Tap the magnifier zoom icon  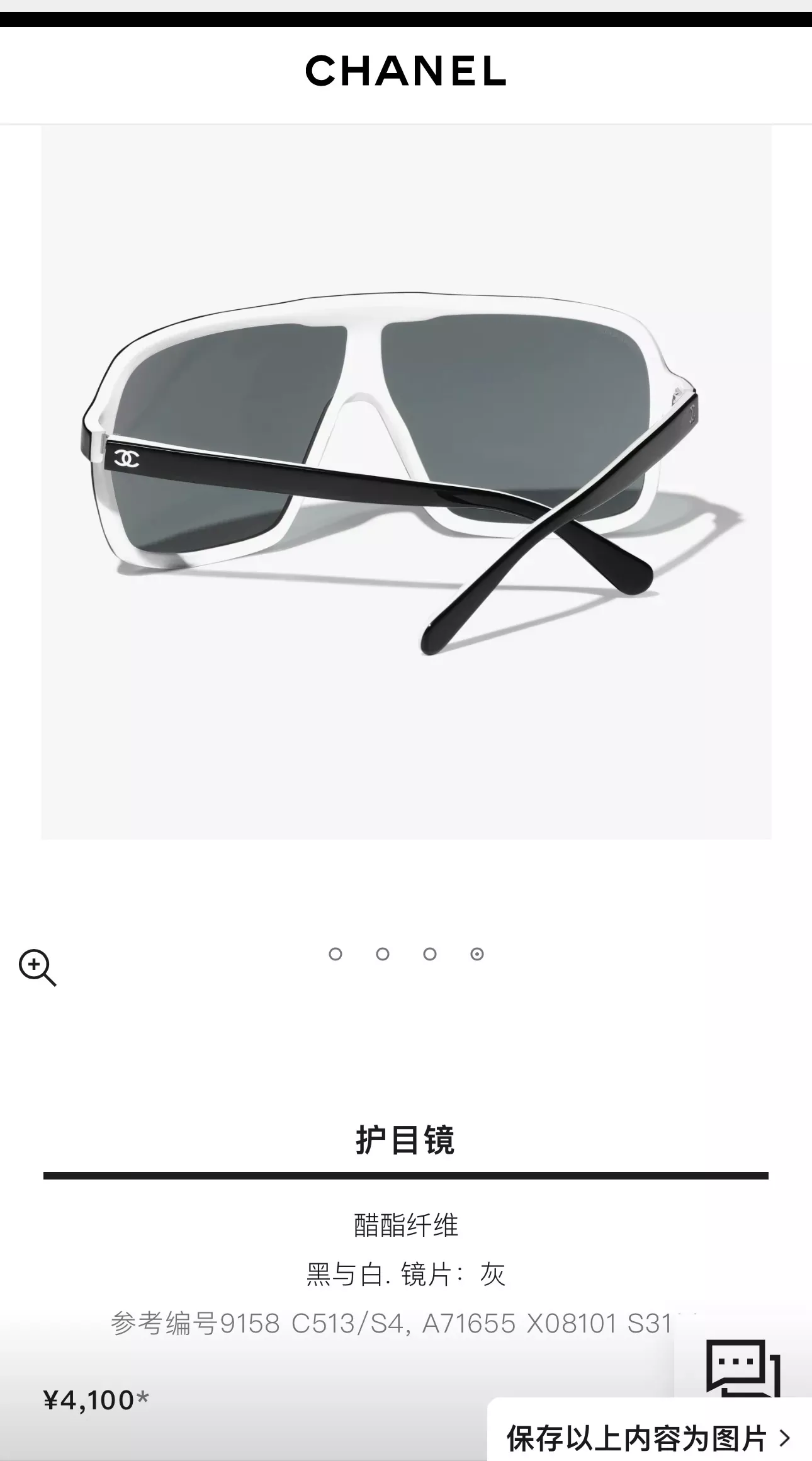38,968
